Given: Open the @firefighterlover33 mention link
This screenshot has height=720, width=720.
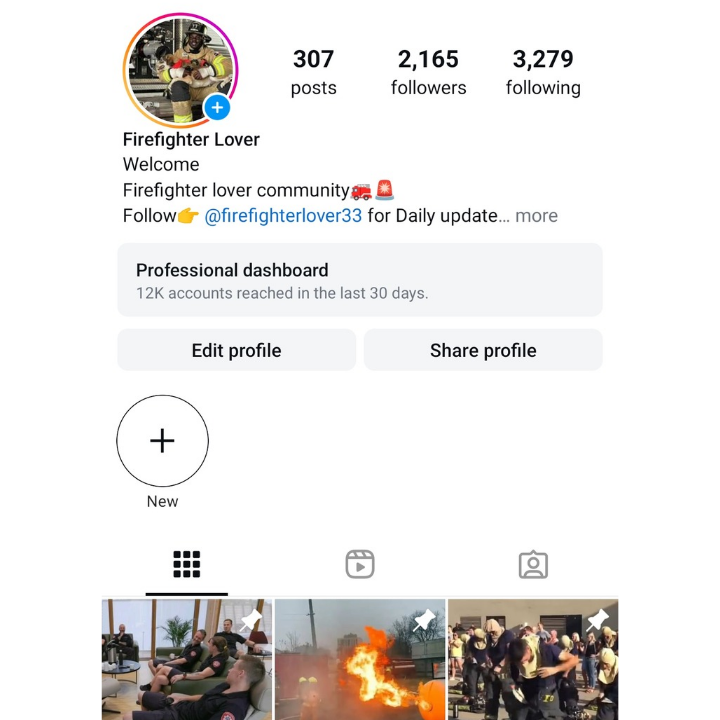Looking at the screenshot, I should (x=283, y=216).
